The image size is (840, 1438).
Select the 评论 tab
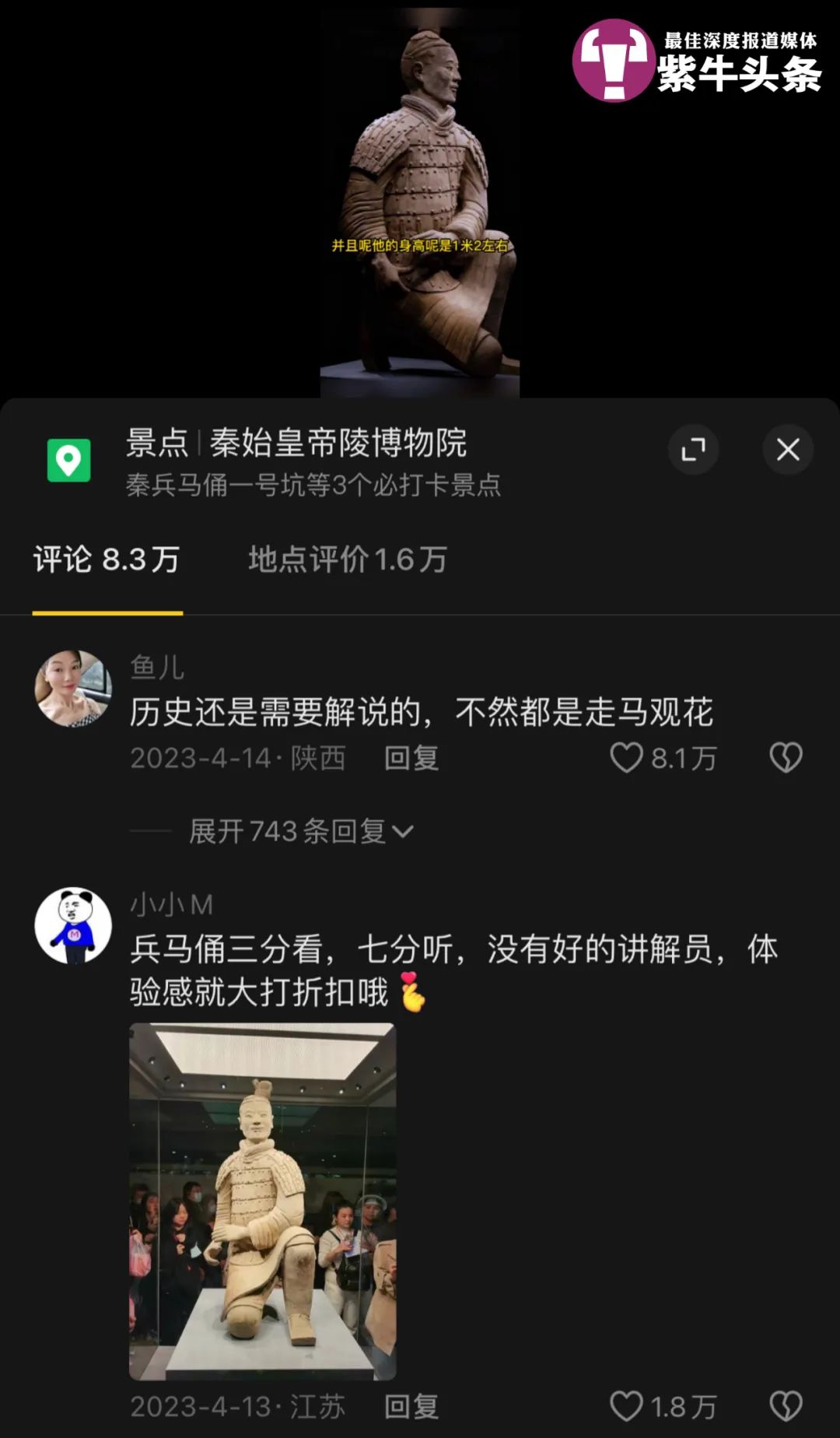[107, 559]
